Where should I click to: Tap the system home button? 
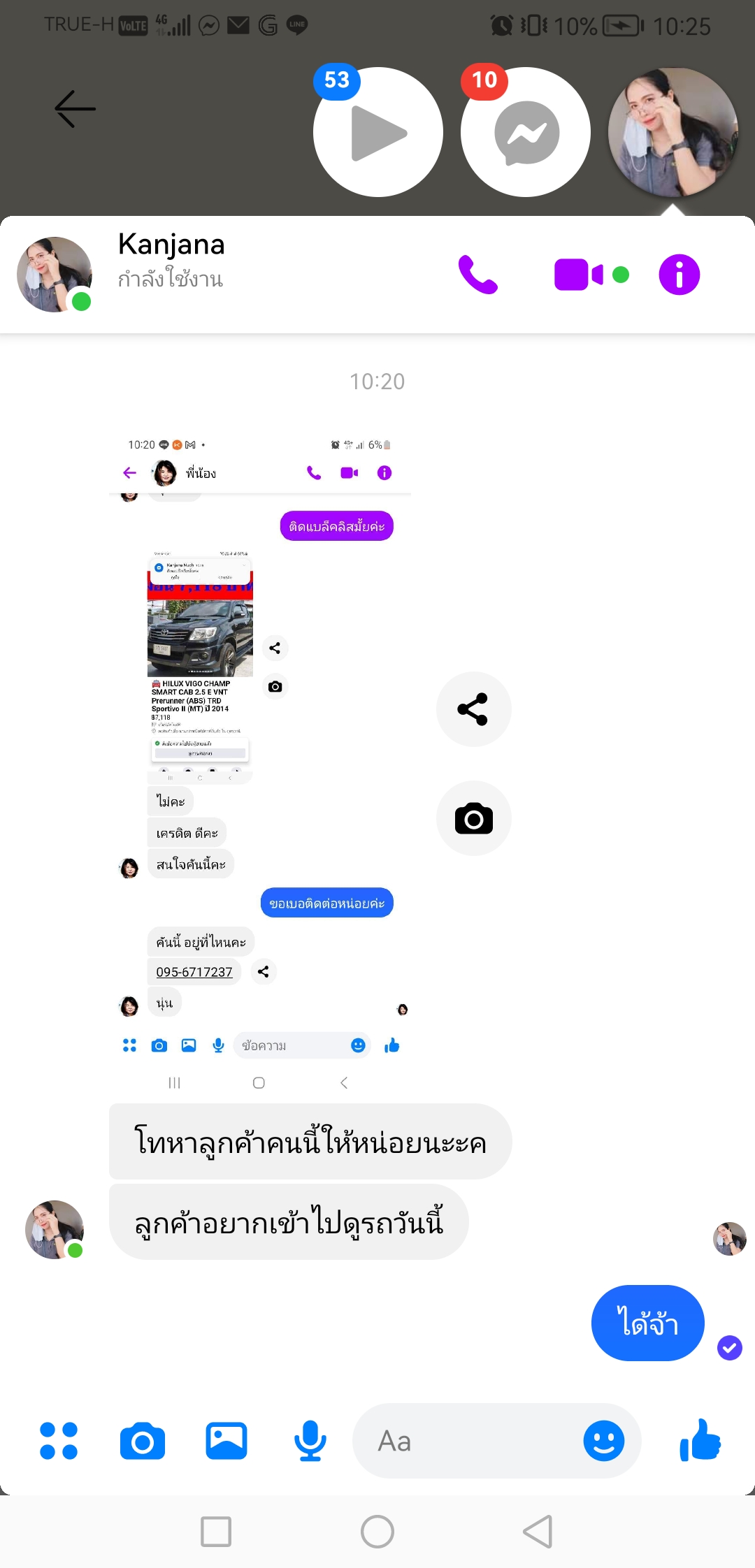click(377, 1532)
